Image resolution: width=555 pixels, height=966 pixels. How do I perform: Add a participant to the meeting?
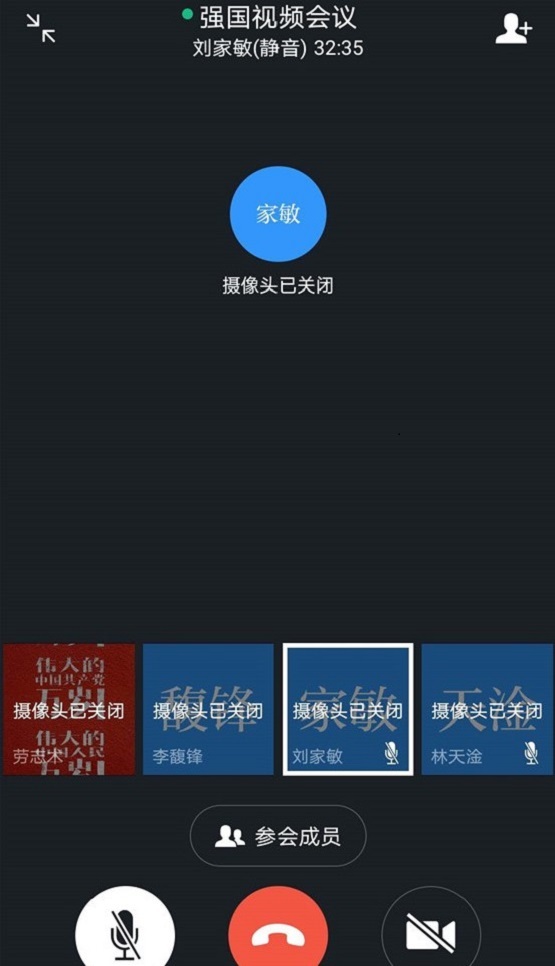tap(513, 29)
